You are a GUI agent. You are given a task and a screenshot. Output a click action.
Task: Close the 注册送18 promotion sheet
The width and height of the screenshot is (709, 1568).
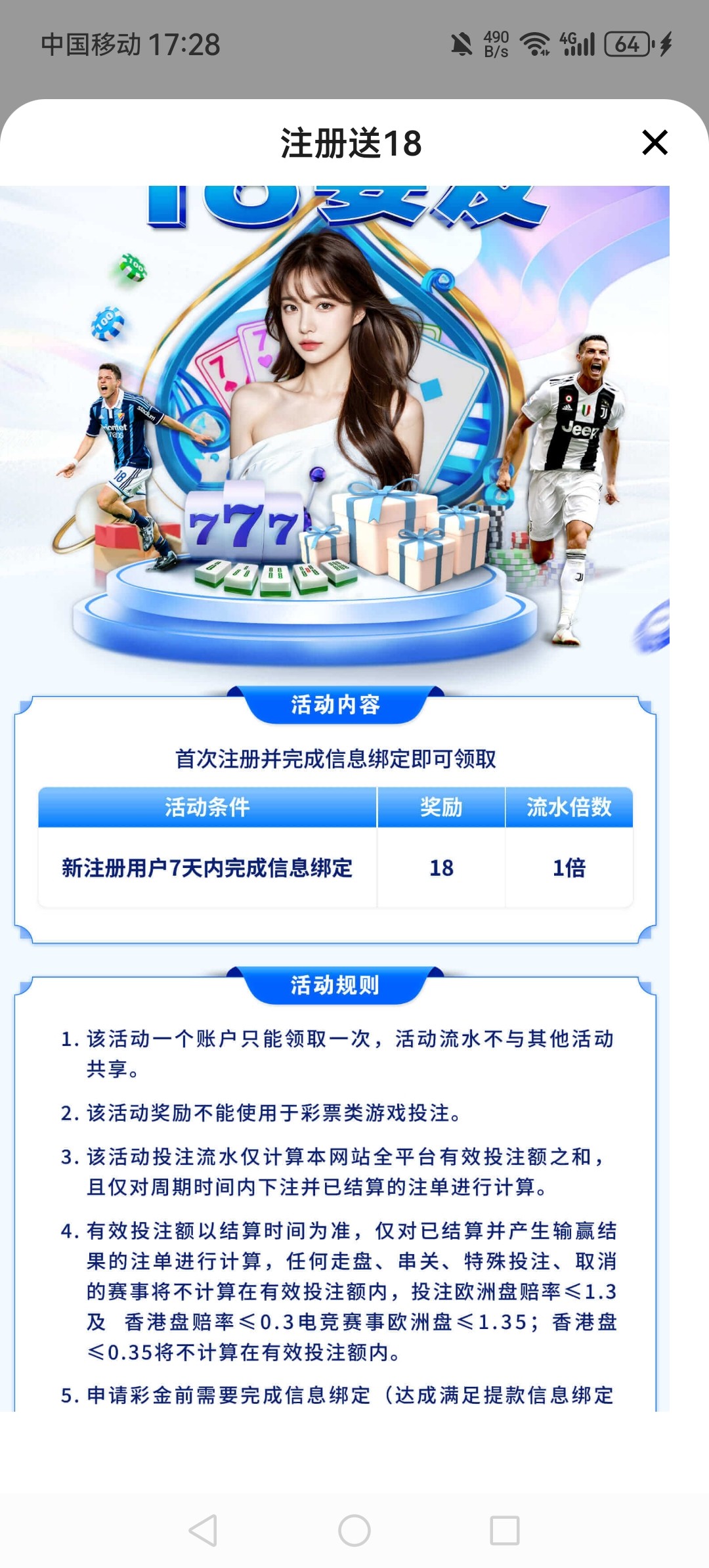click(x=655, y=142)
